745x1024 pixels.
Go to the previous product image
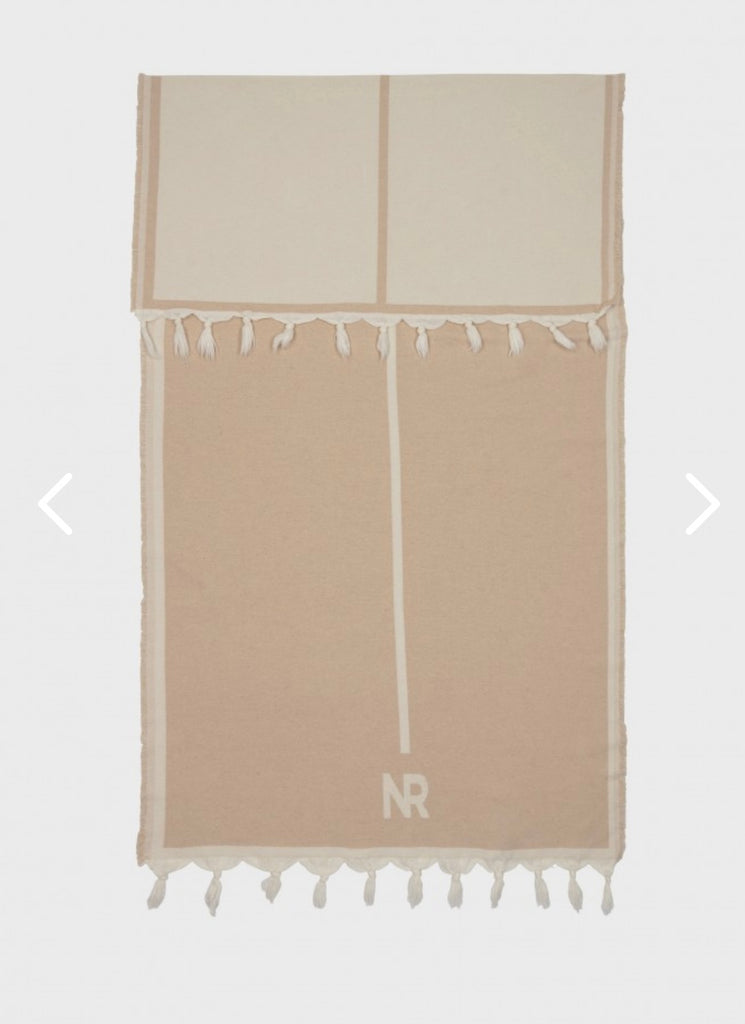56,504
